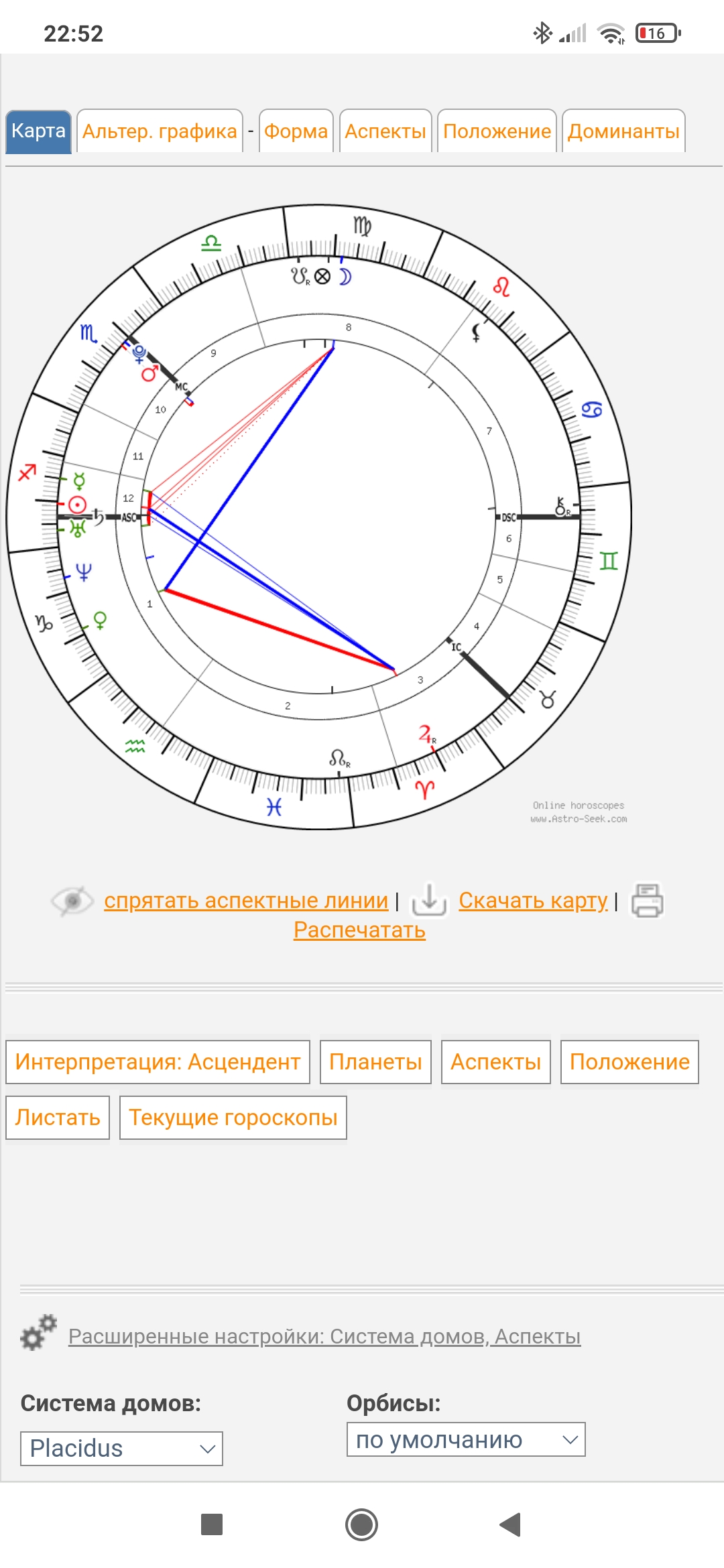Open Расширенные настройки: Система домов, Аспекты

coord(324,1336)
